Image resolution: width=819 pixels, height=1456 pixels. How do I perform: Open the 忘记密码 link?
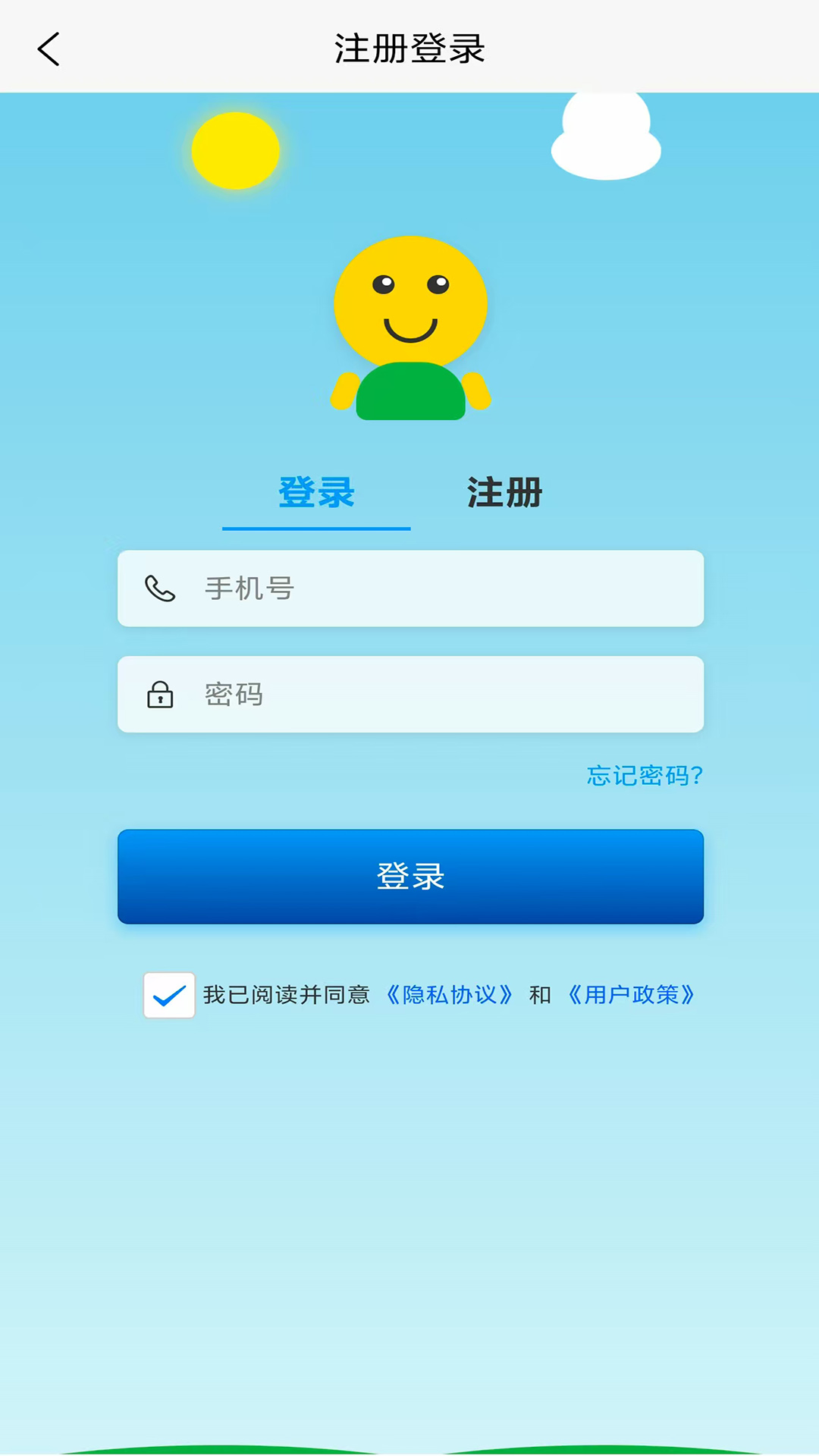click(x=644, y=777)
